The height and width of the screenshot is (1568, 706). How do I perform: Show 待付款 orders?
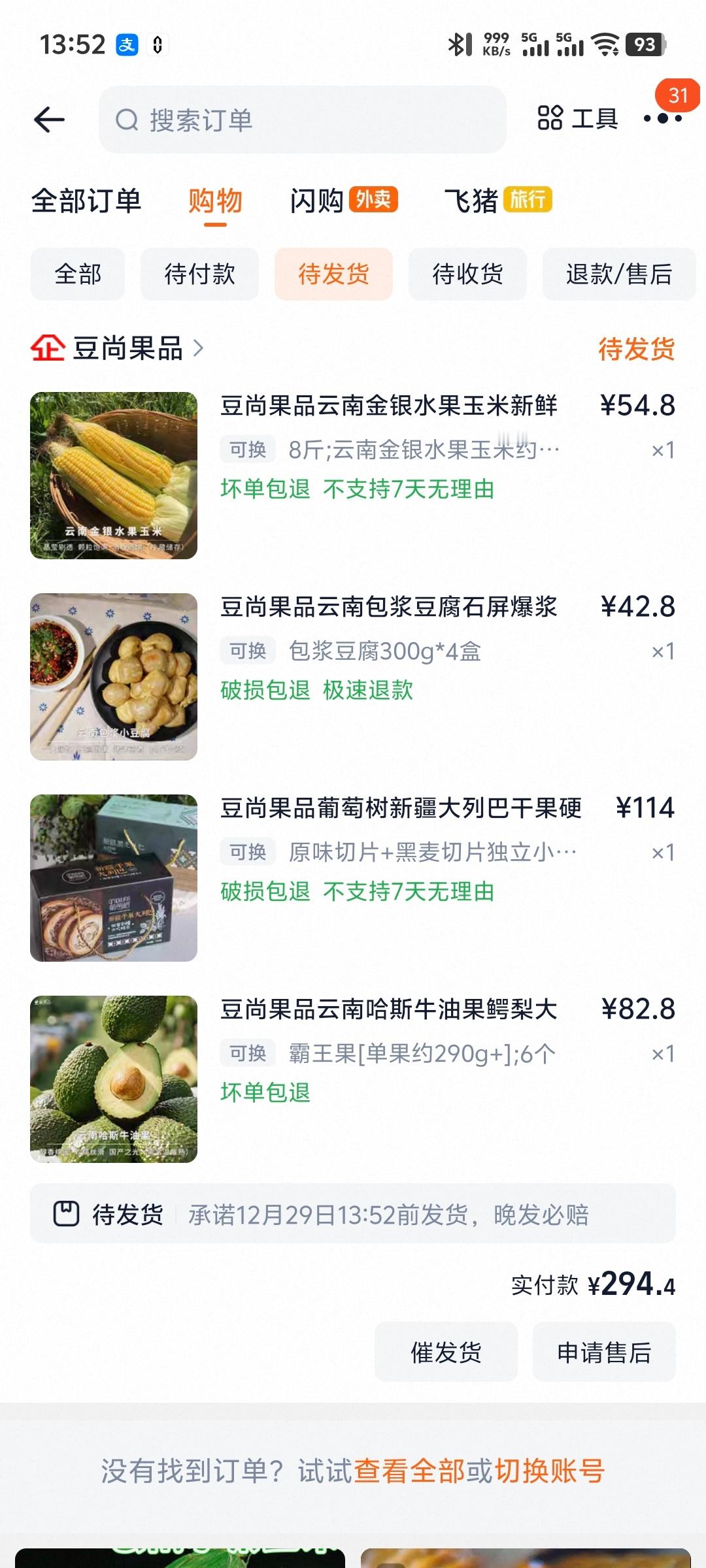coord(199,274)
